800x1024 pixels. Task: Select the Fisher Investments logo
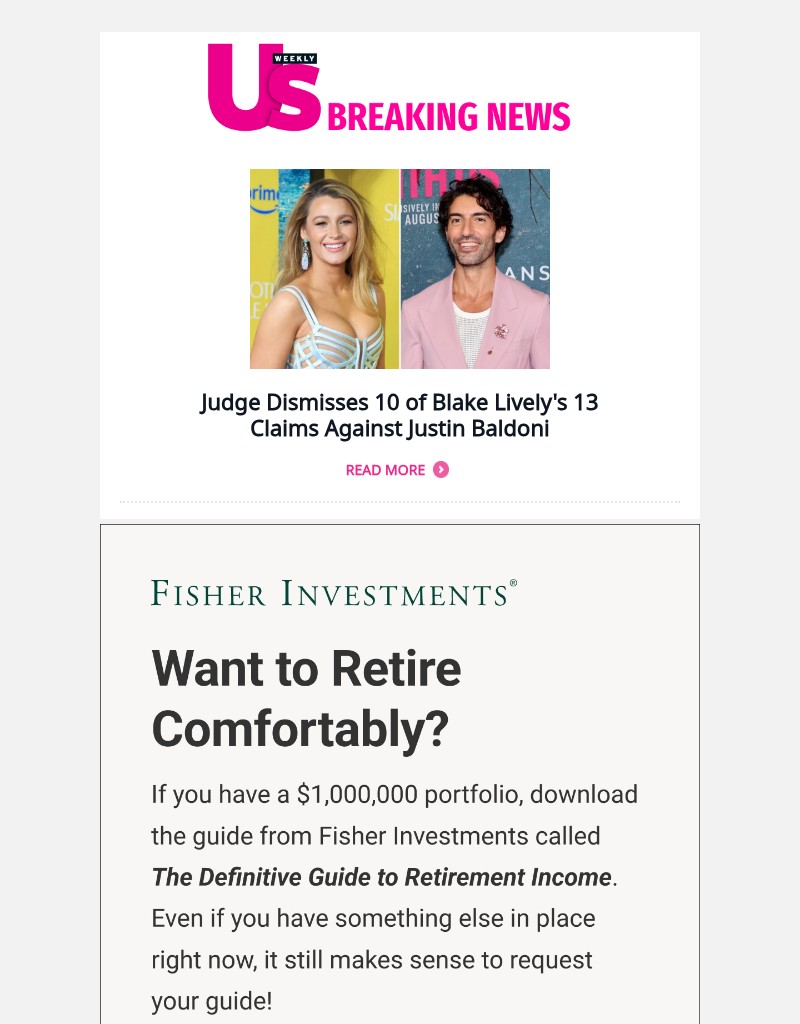(x=332, y=592)
